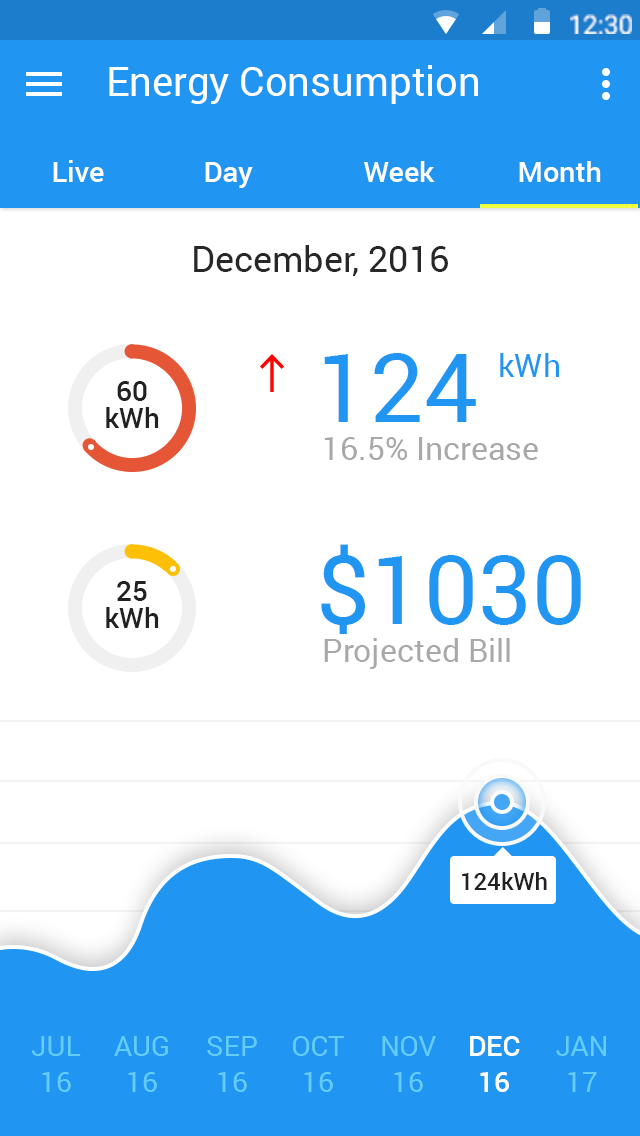Select JUL 16 on the chart

click(56, 1064)
